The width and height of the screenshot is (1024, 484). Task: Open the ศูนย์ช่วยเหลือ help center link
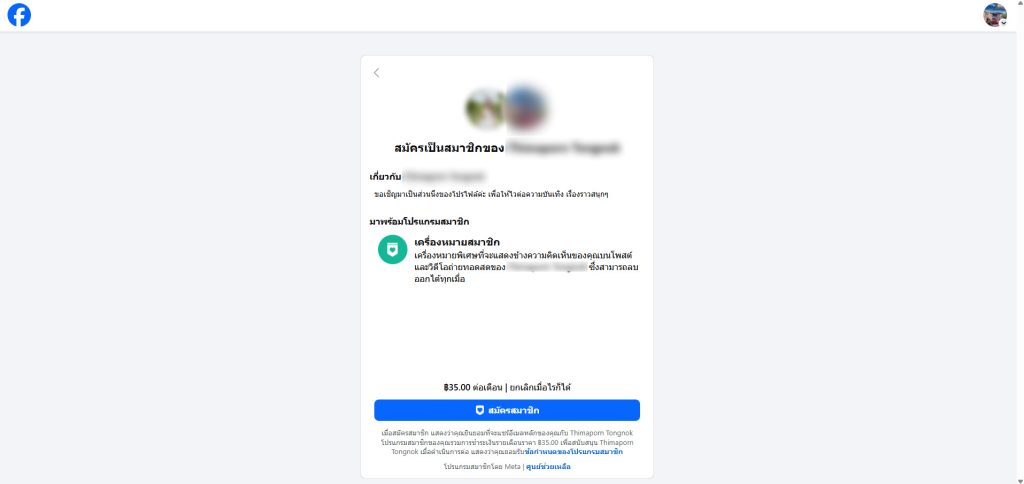point(548,467)
